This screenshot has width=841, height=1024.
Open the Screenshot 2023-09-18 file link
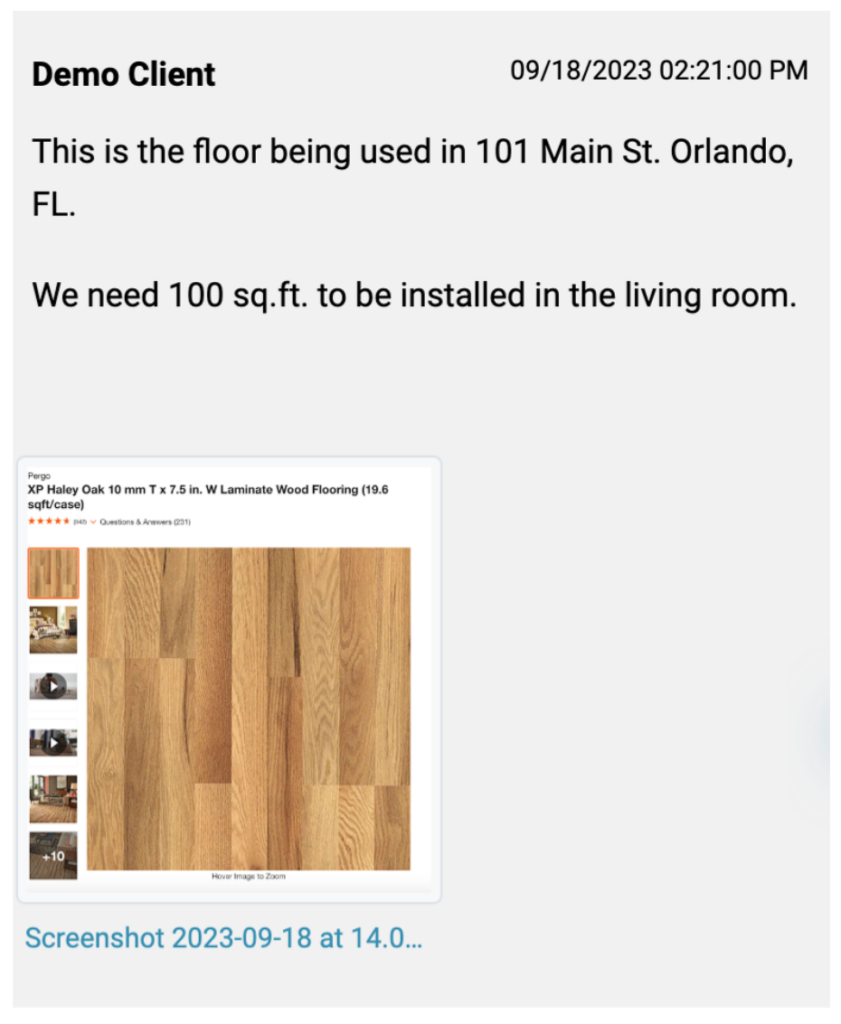(223, 939)
